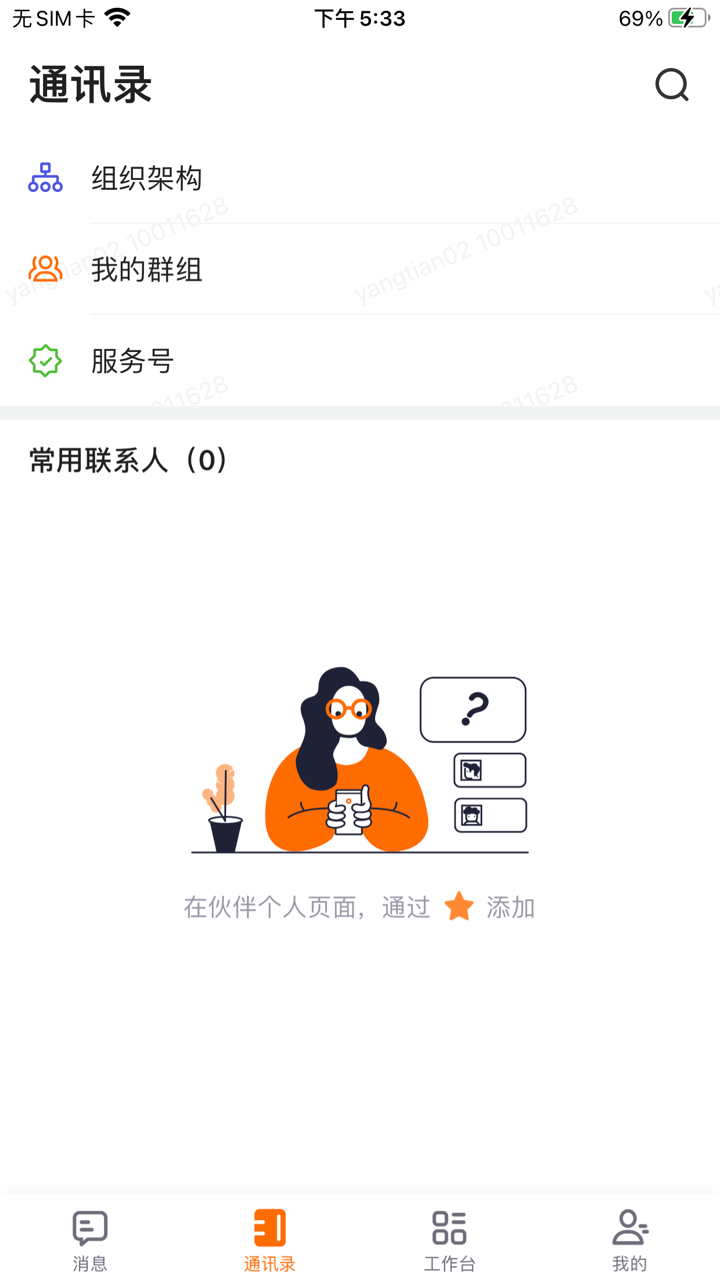Click the 常用联系人（0）section header

pos(128,461)
